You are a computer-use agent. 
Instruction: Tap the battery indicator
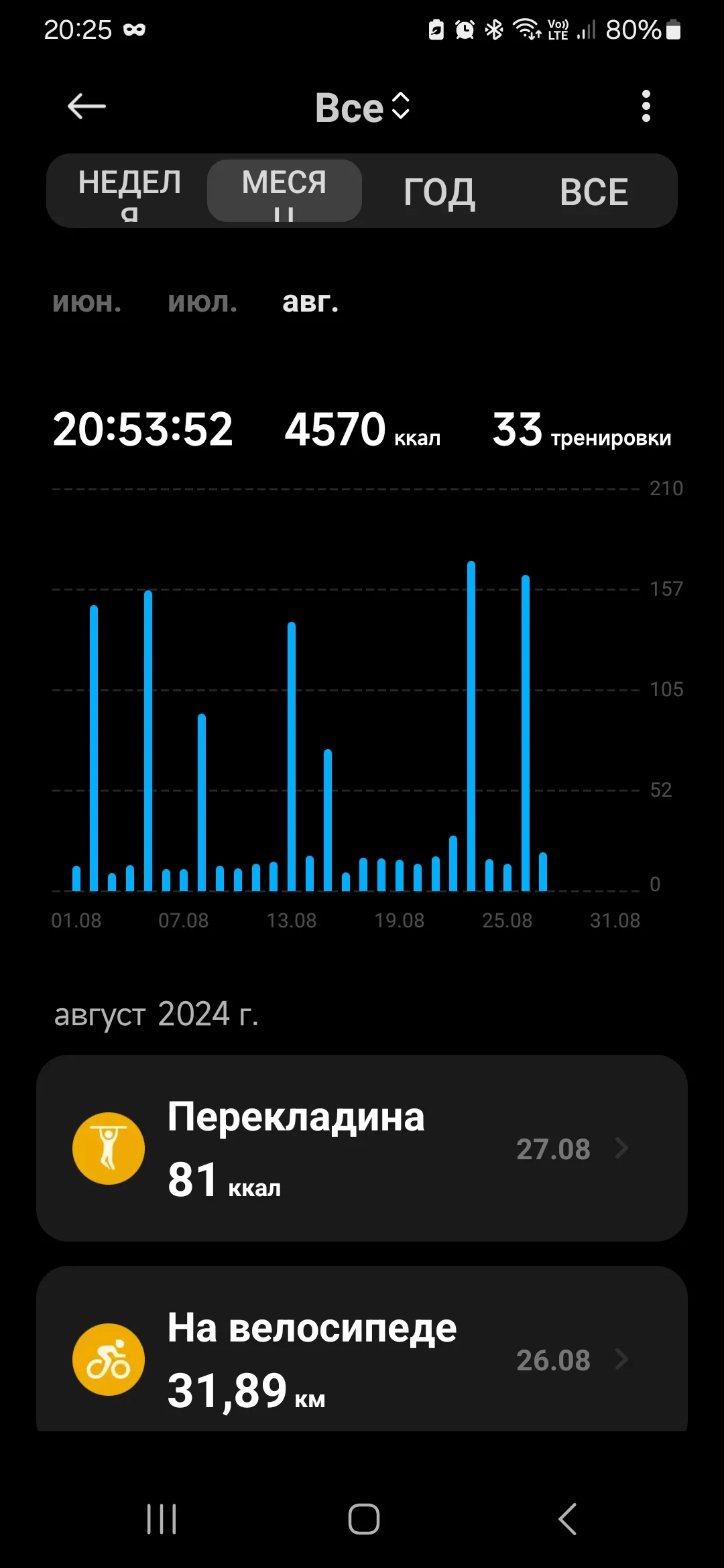pos(672,29)
